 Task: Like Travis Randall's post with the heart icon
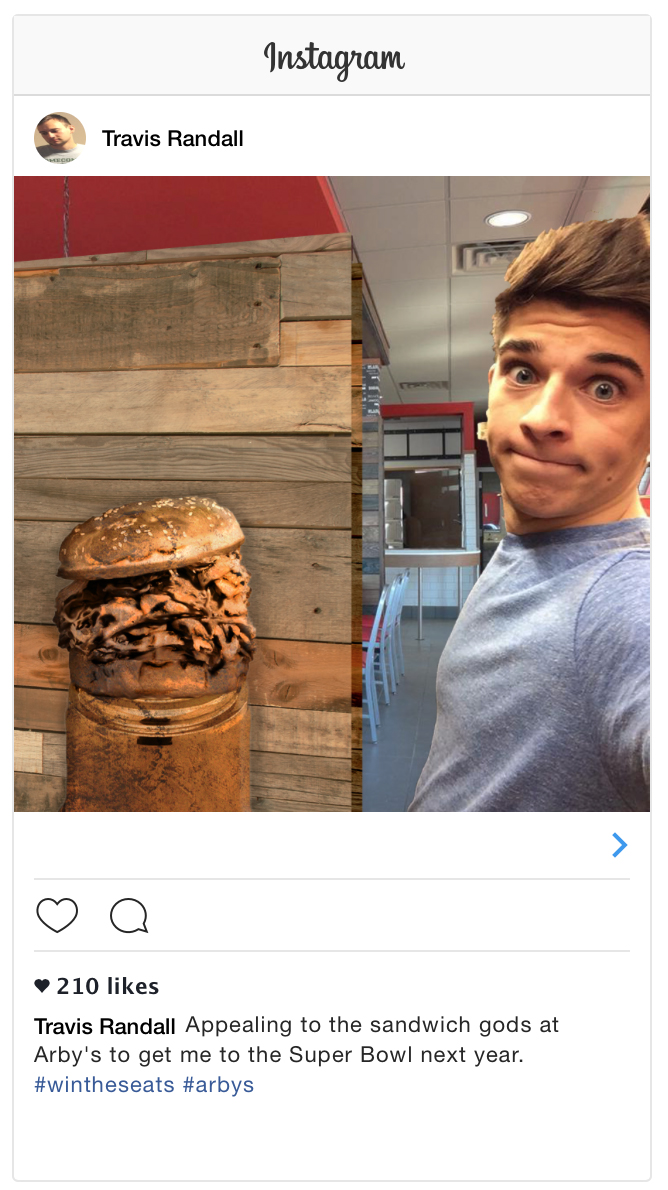coord(57,915)
